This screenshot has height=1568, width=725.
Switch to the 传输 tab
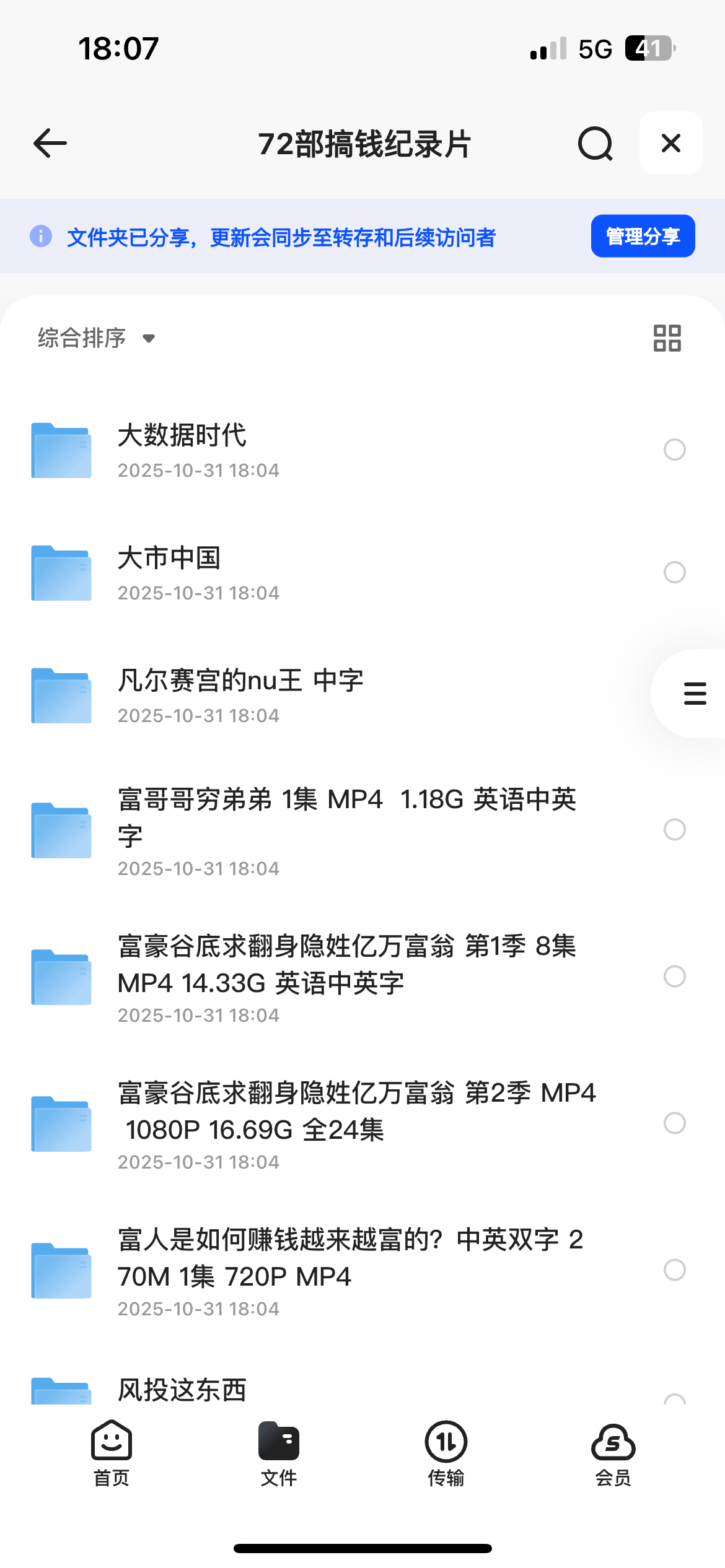446,1453
